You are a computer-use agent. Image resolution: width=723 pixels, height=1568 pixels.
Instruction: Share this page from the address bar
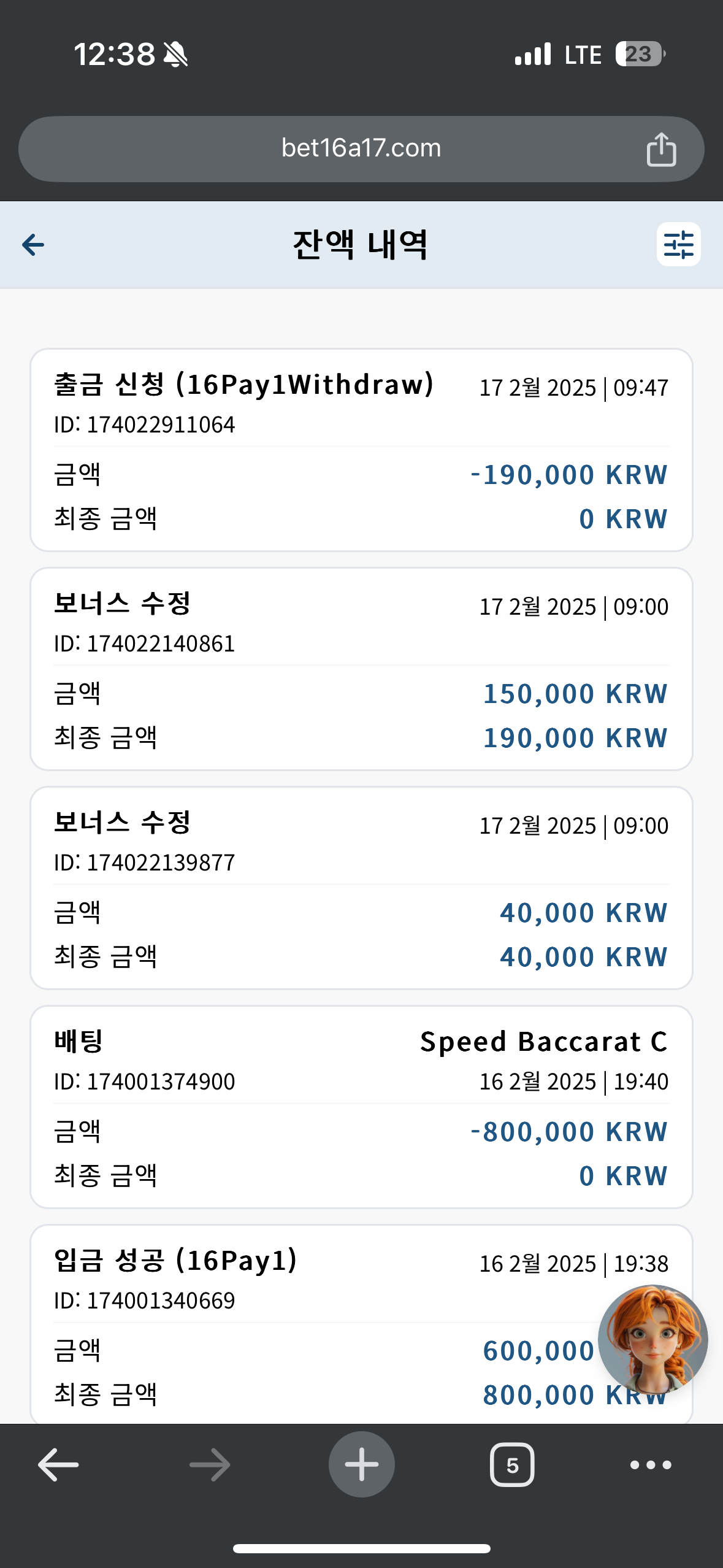[x=661, y=149]
